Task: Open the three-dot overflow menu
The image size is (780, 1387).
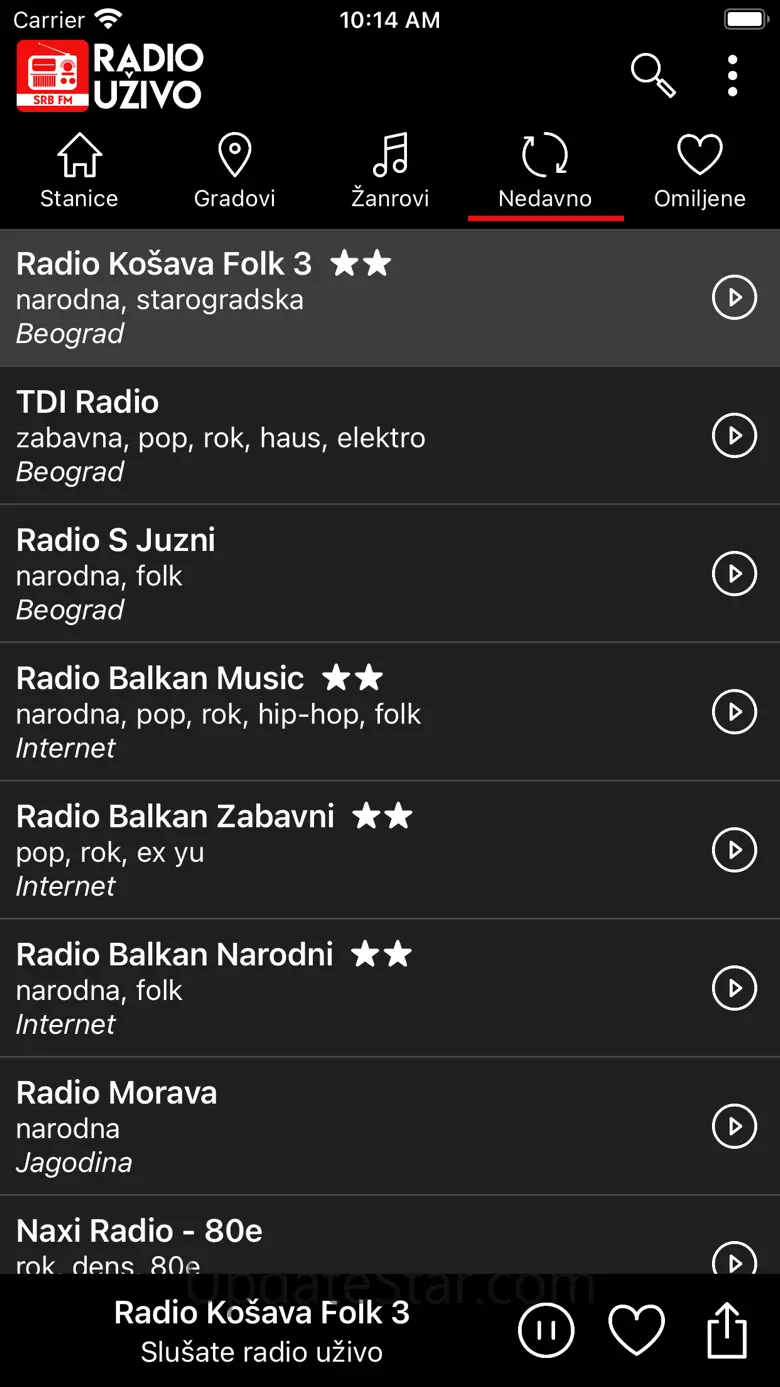Action: pos(733,76)
